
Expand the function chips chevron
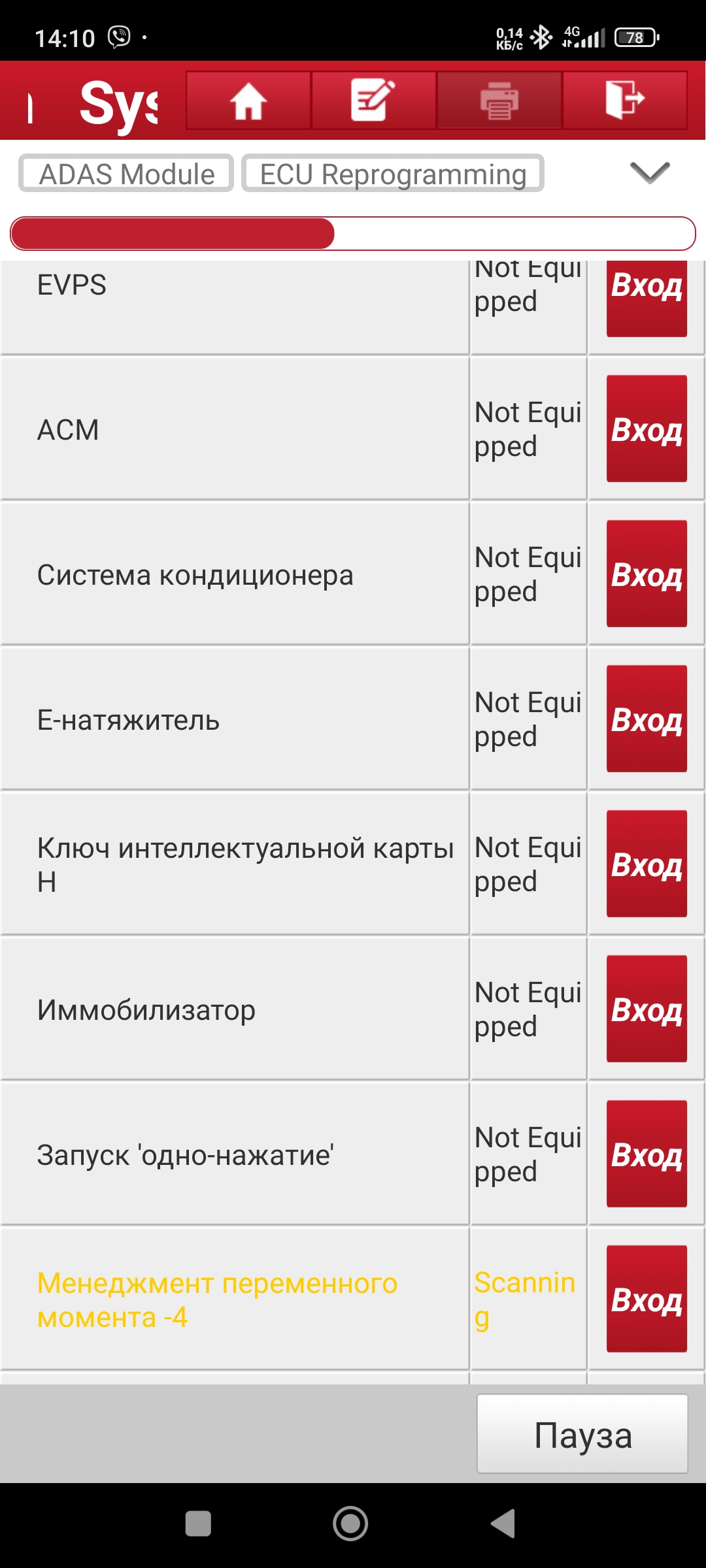coord(649,173)
